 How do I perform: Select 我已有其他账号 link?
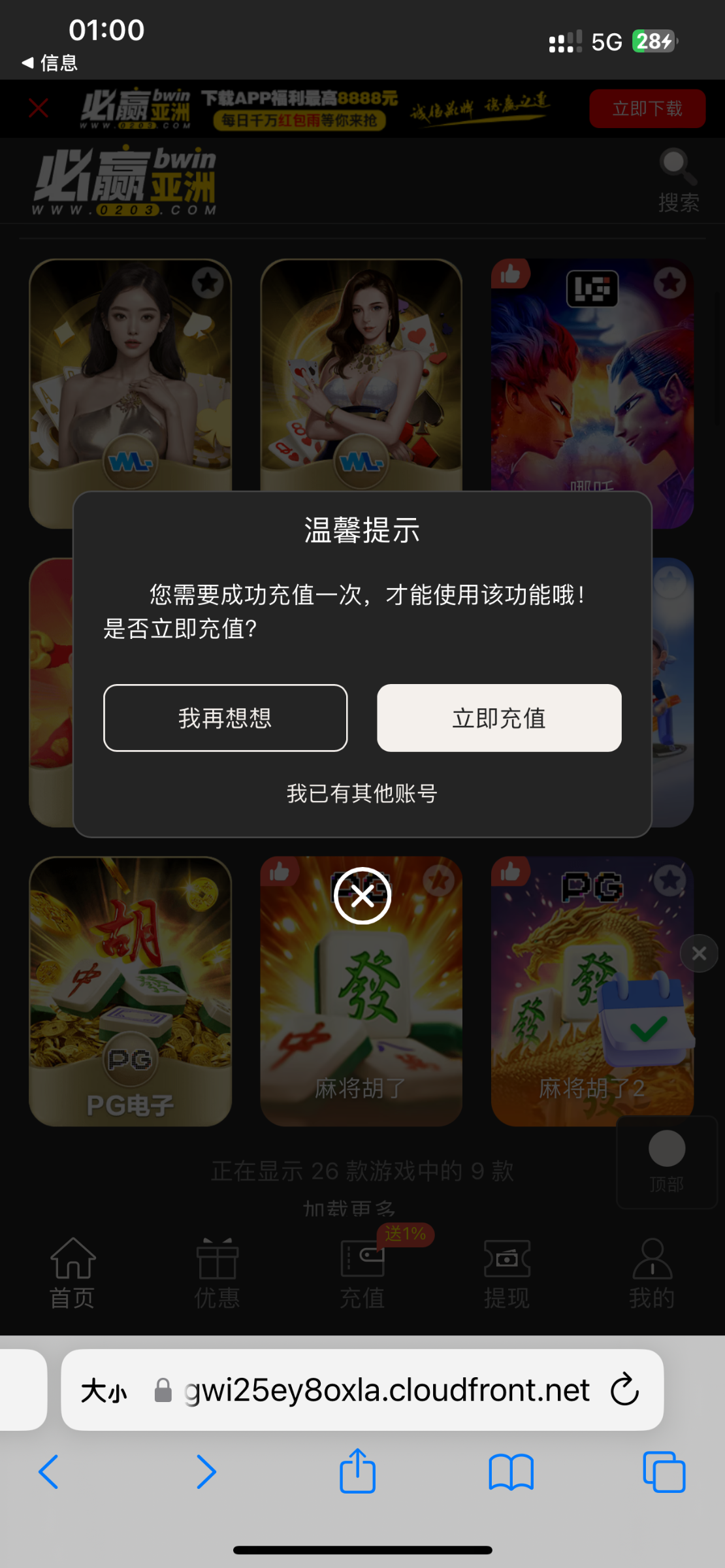tap(362, 793)
